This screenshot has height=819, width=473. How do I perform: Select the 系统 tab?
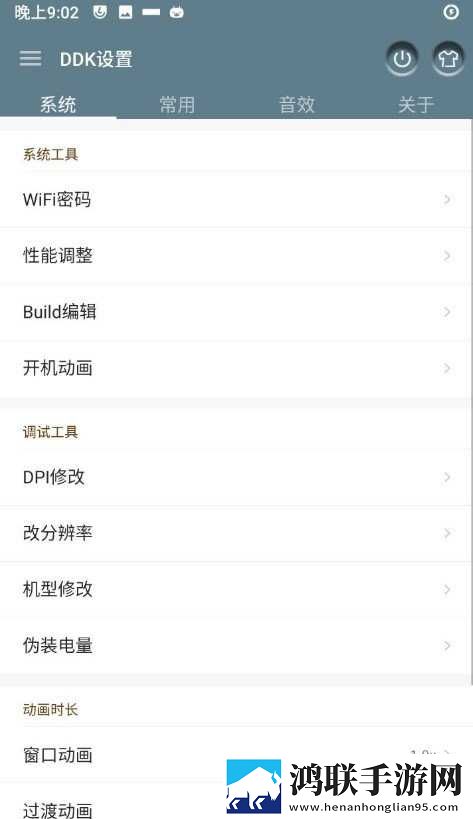pyautogui.click(x=58, y=104)
